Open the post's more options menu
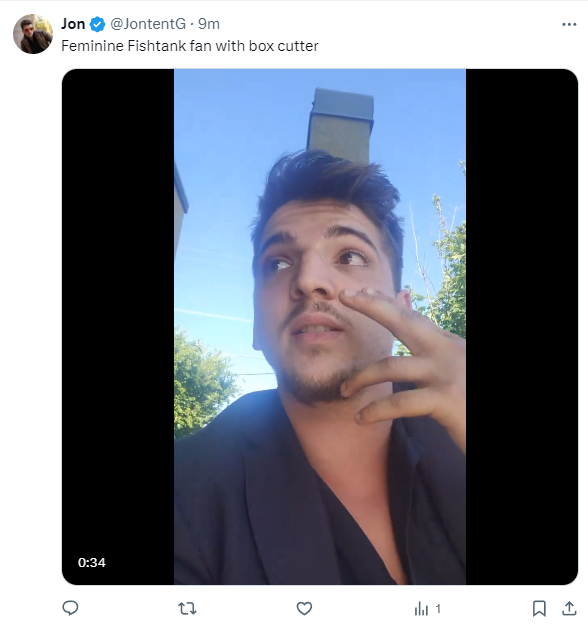The width and height of the screenshot is (588, 624). click(569, 24)
